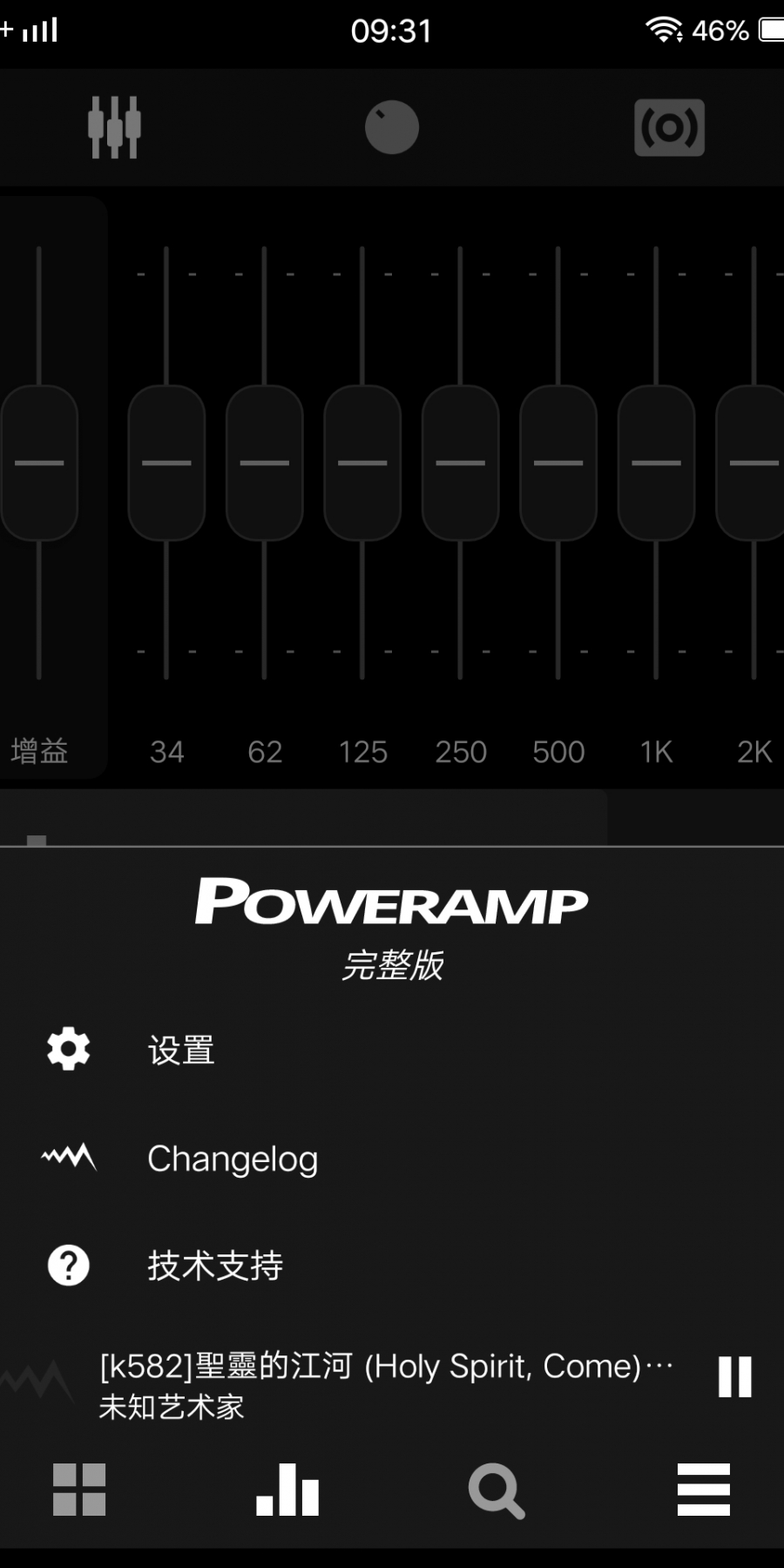Open the reverb speaker tab
The height and width of the screenshot is (1568, 784).
tap(669, 127)
